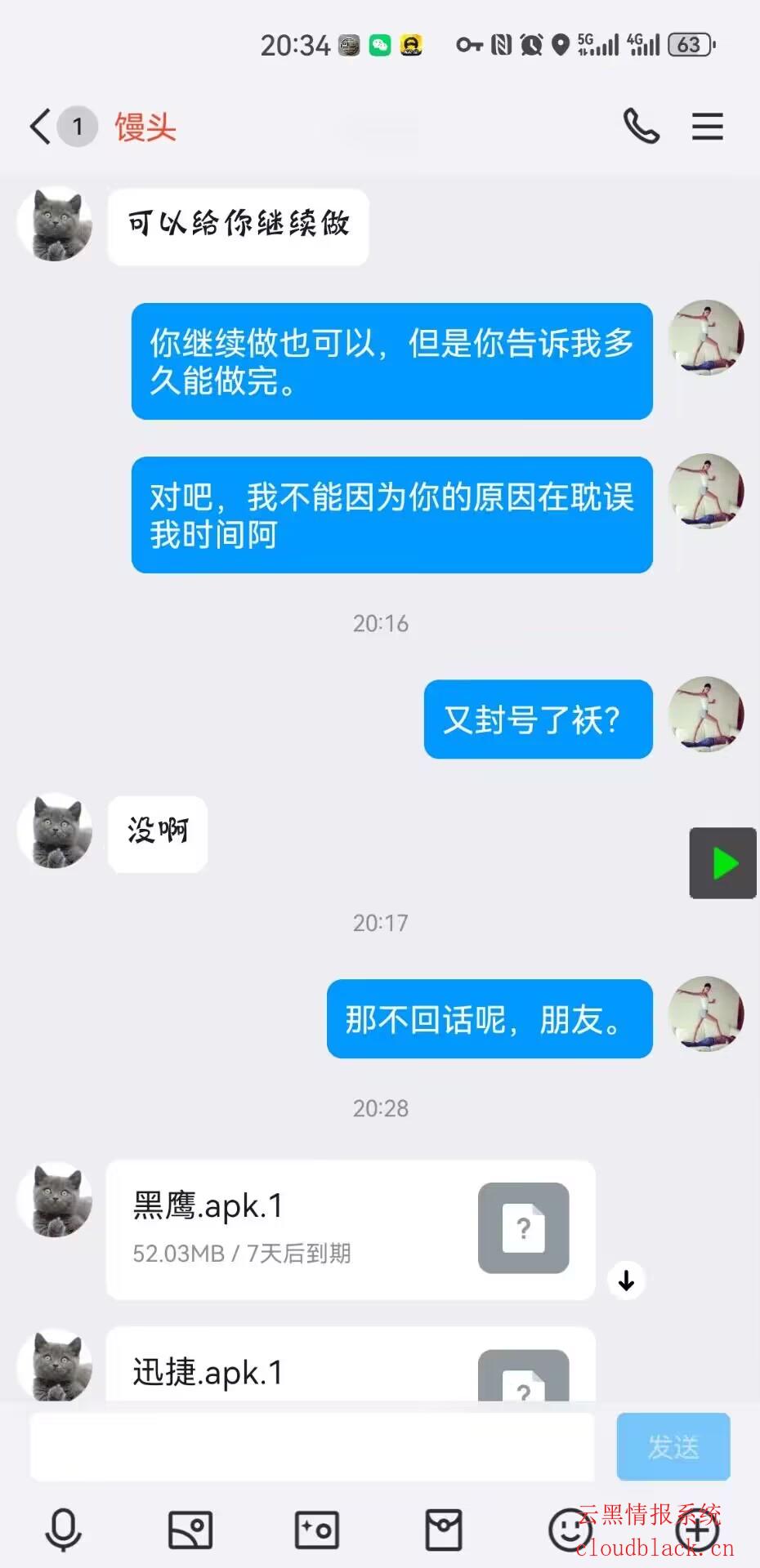760x1568 pixels.
Task: Start a voice call with 馒头
Action: click(641, 127)
